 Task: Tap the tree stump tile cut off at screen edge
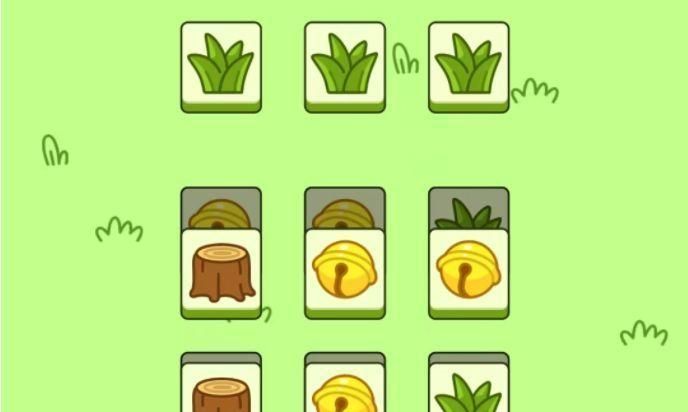tap(221, 390)
